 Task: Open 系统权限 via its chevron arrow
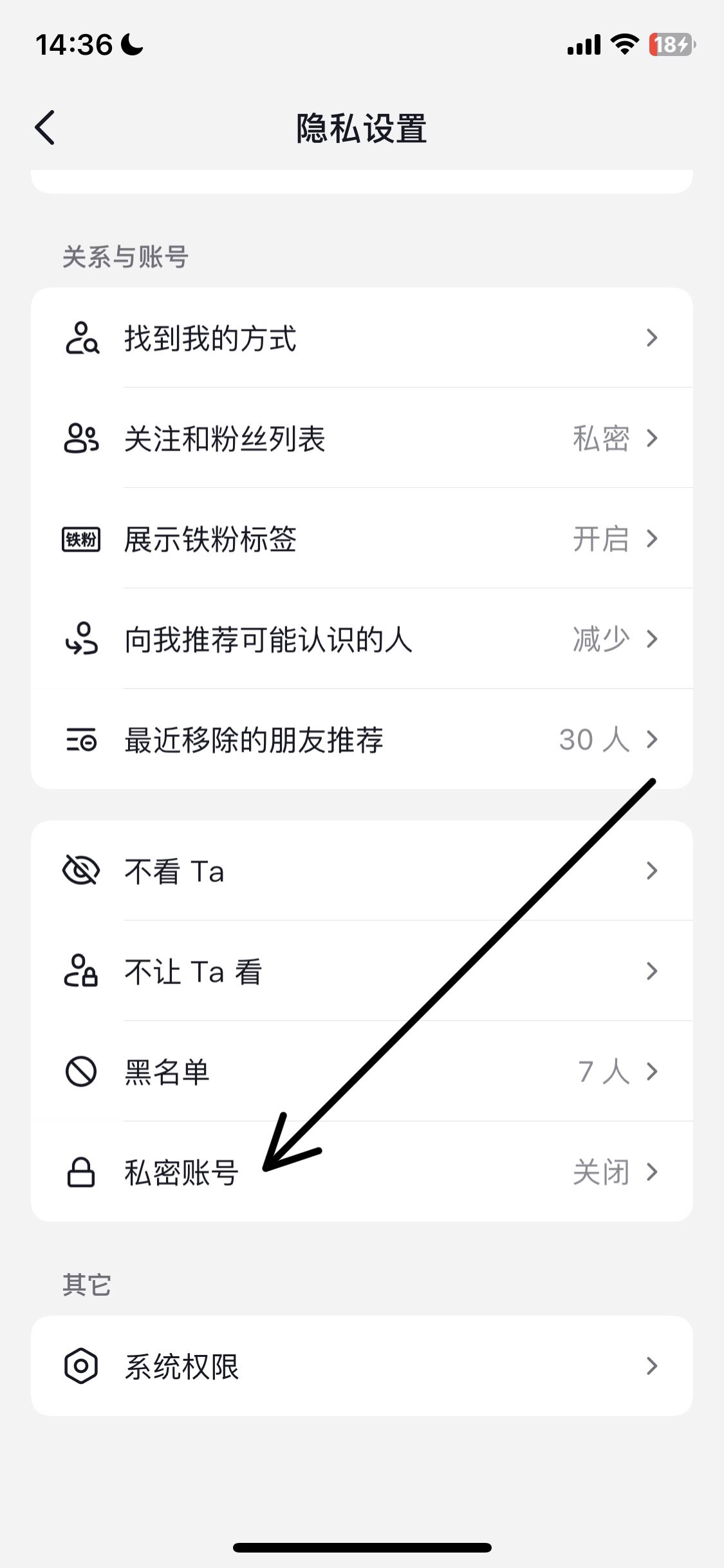click(x=653, y=1367)
